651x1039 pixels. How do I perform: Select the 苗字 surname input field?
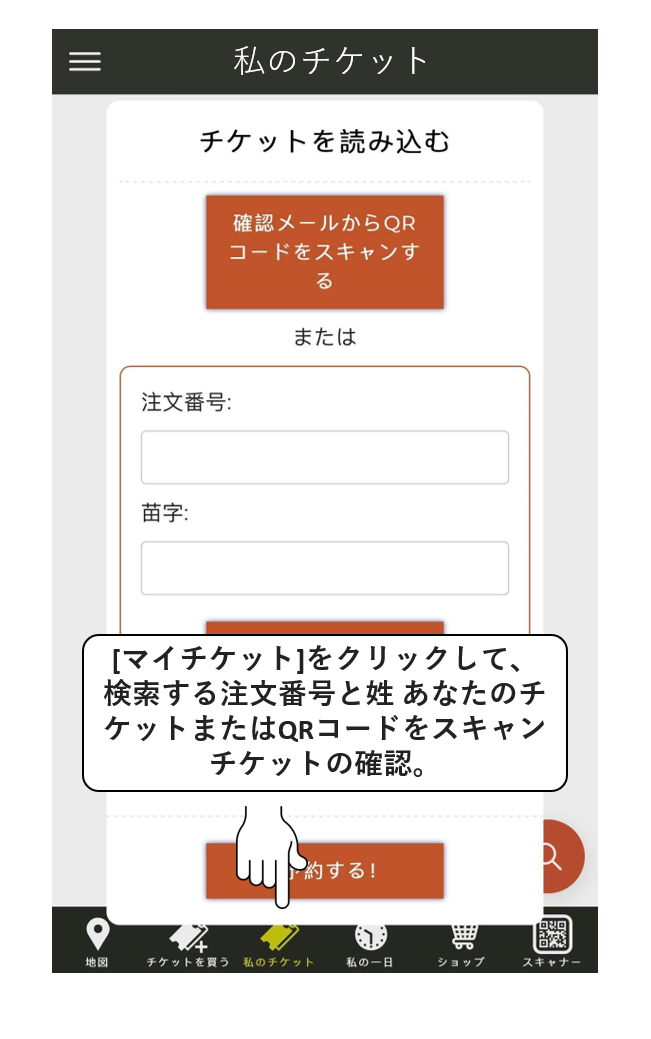click(325, 568)
